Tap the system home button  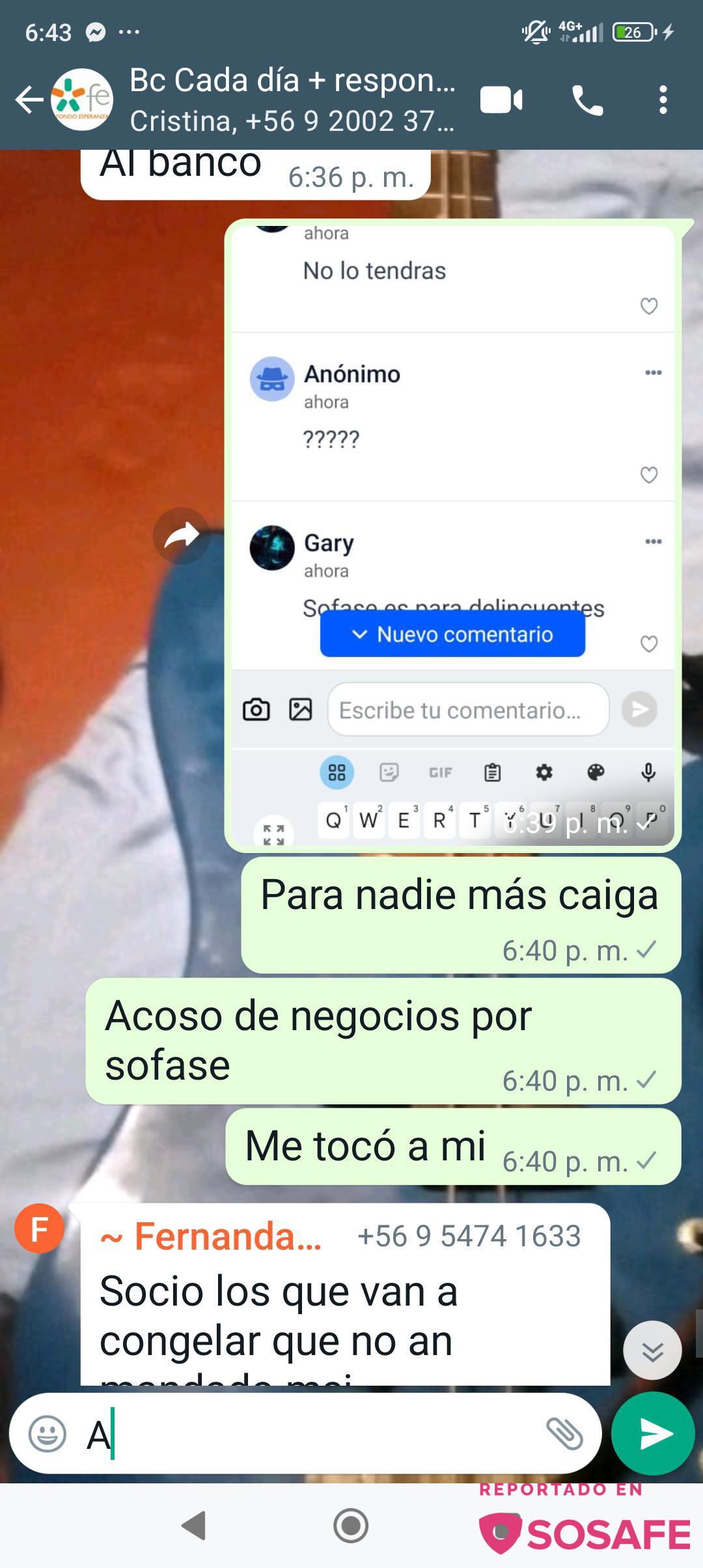(351, 1526)
